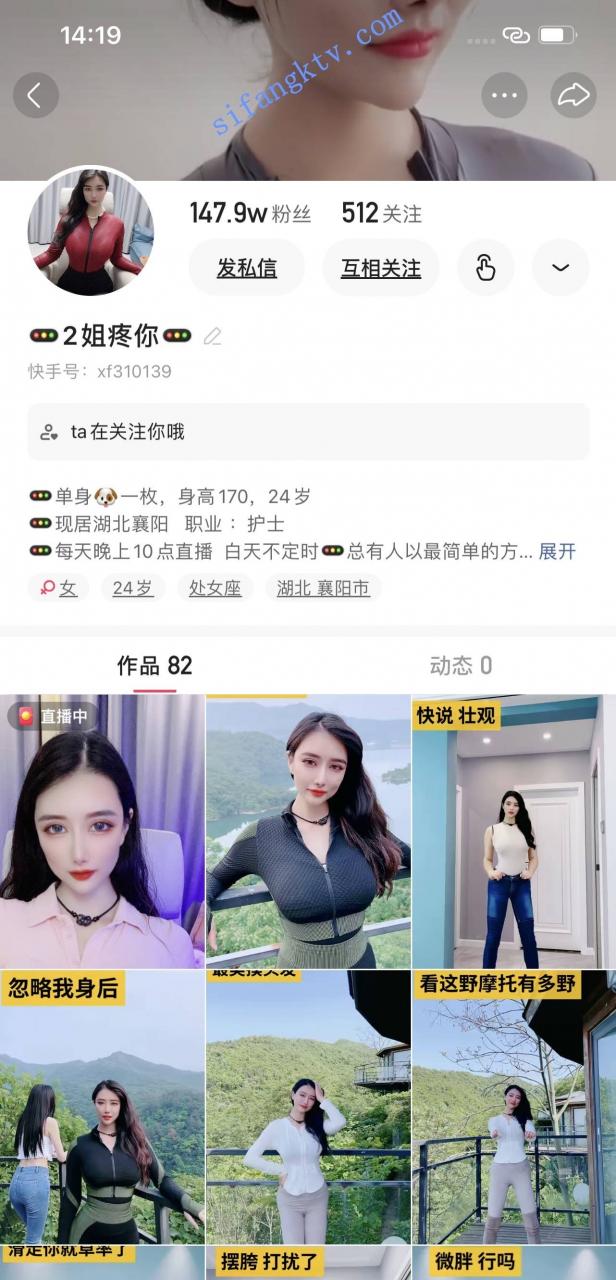Open the profile avatar picture
Image resolution: width=616 pixels, height=1280 pixels.
tap(91, 233)
